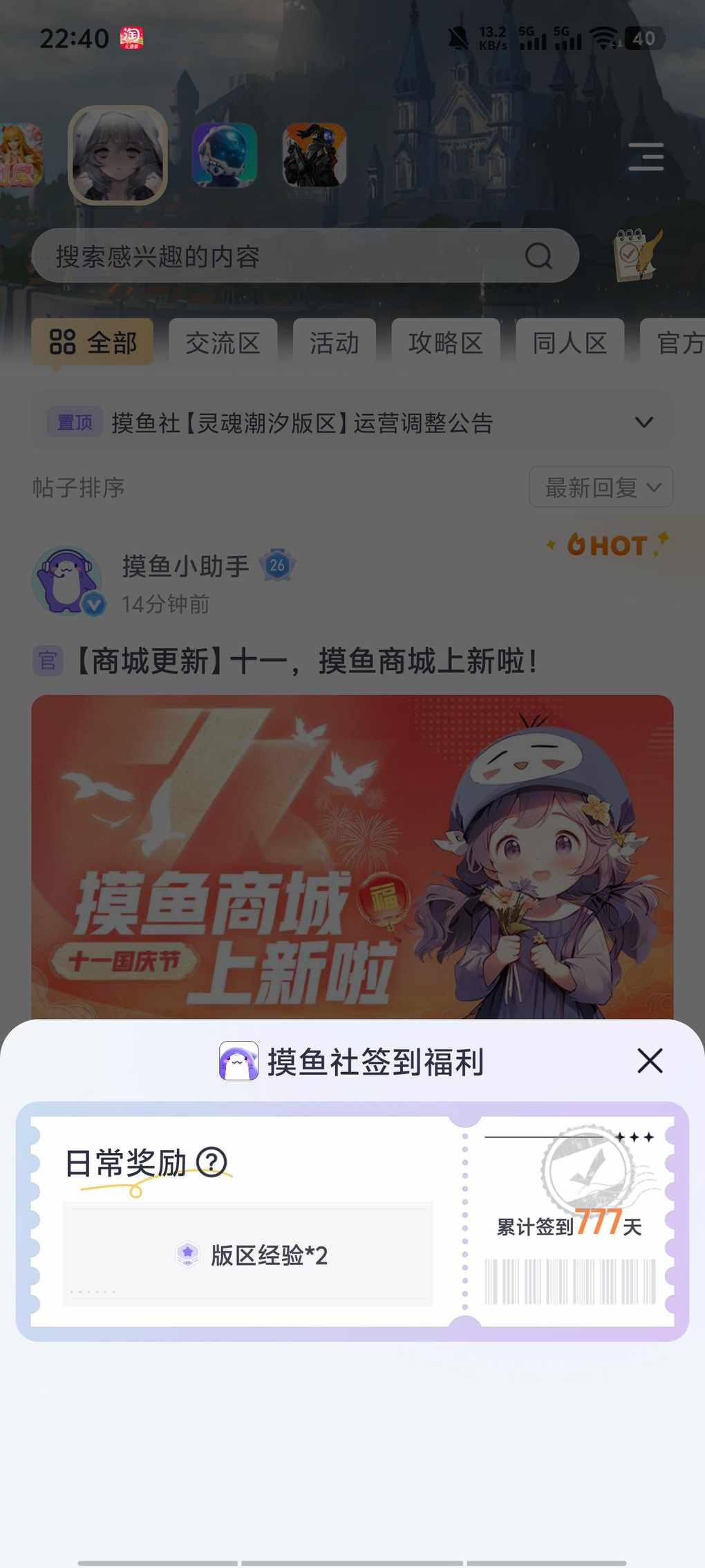The image size is (705, 1568).
Task: Open the help icon next to 日常奖励
Action: (x=211, y=1162)
